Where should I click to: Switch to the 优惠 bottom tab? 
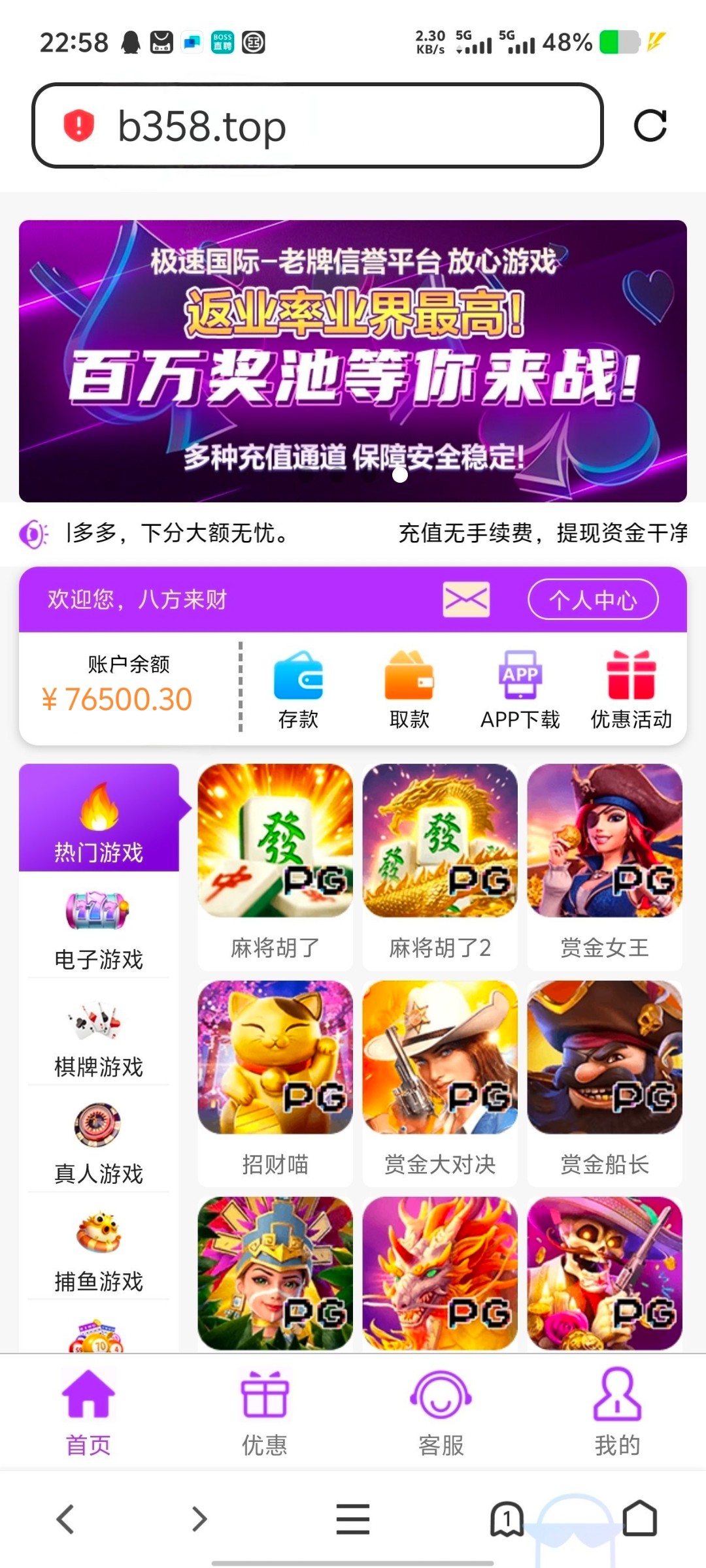pos(265,1413)
